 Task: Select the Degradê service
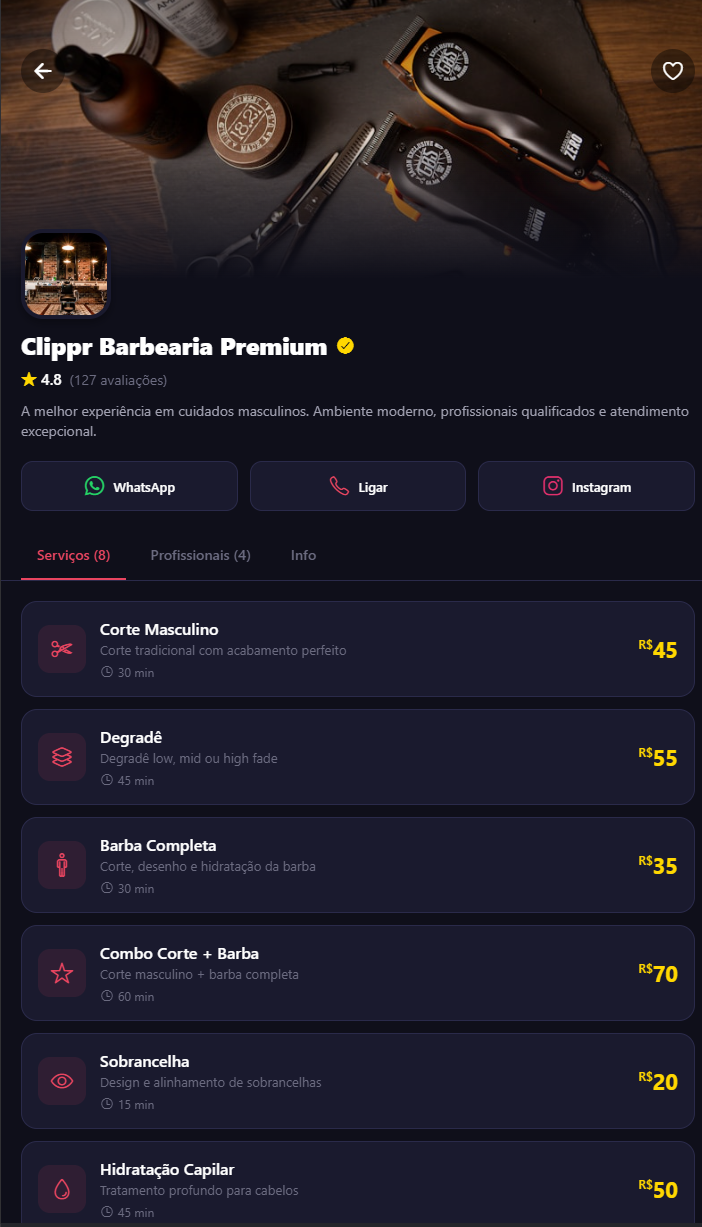pos(357,757)
